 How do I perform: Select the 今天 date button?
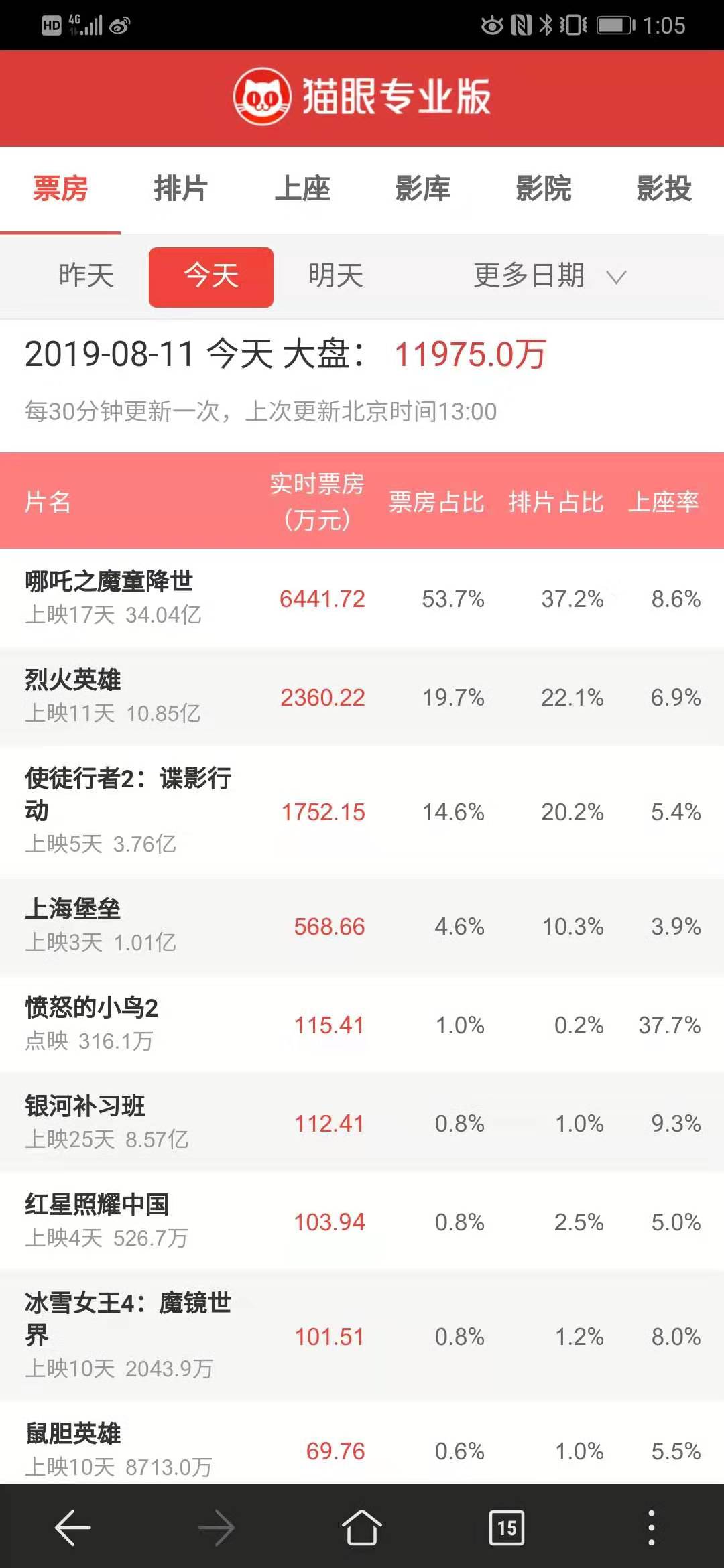tap(211, 277)
